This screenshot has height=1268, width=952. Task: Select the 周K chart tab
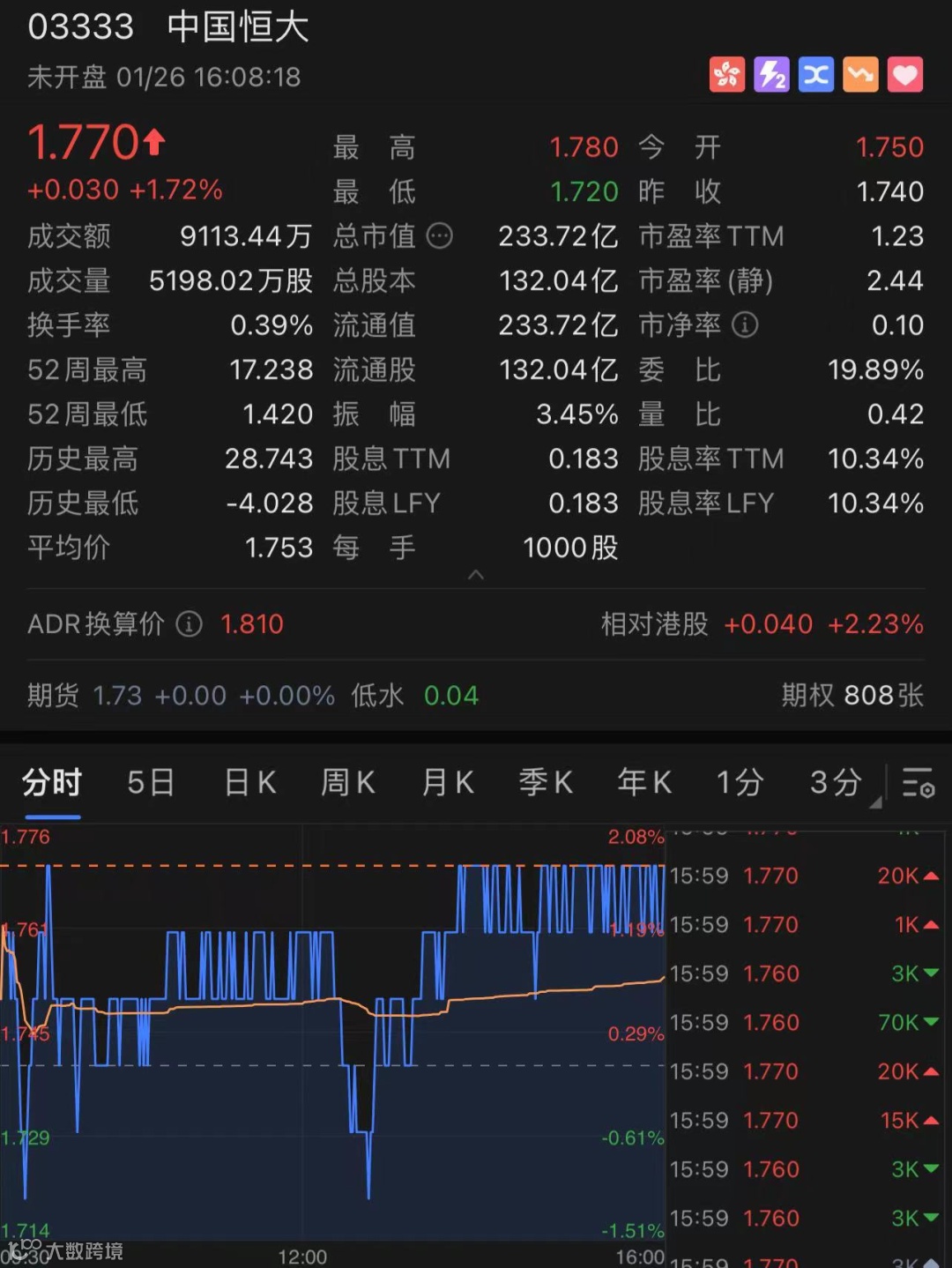(348, 782)
